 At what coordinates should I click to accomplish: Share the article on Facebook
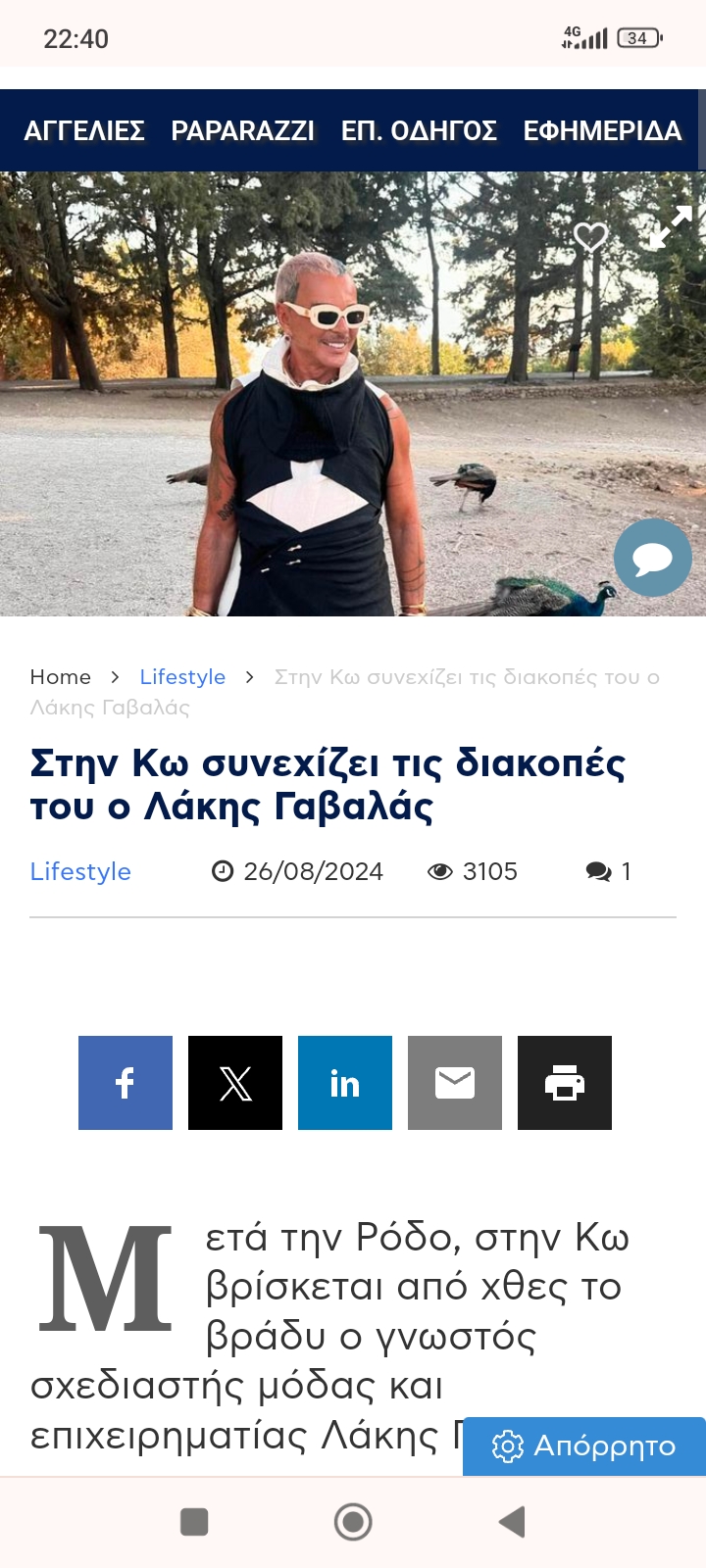point(126,1083)
